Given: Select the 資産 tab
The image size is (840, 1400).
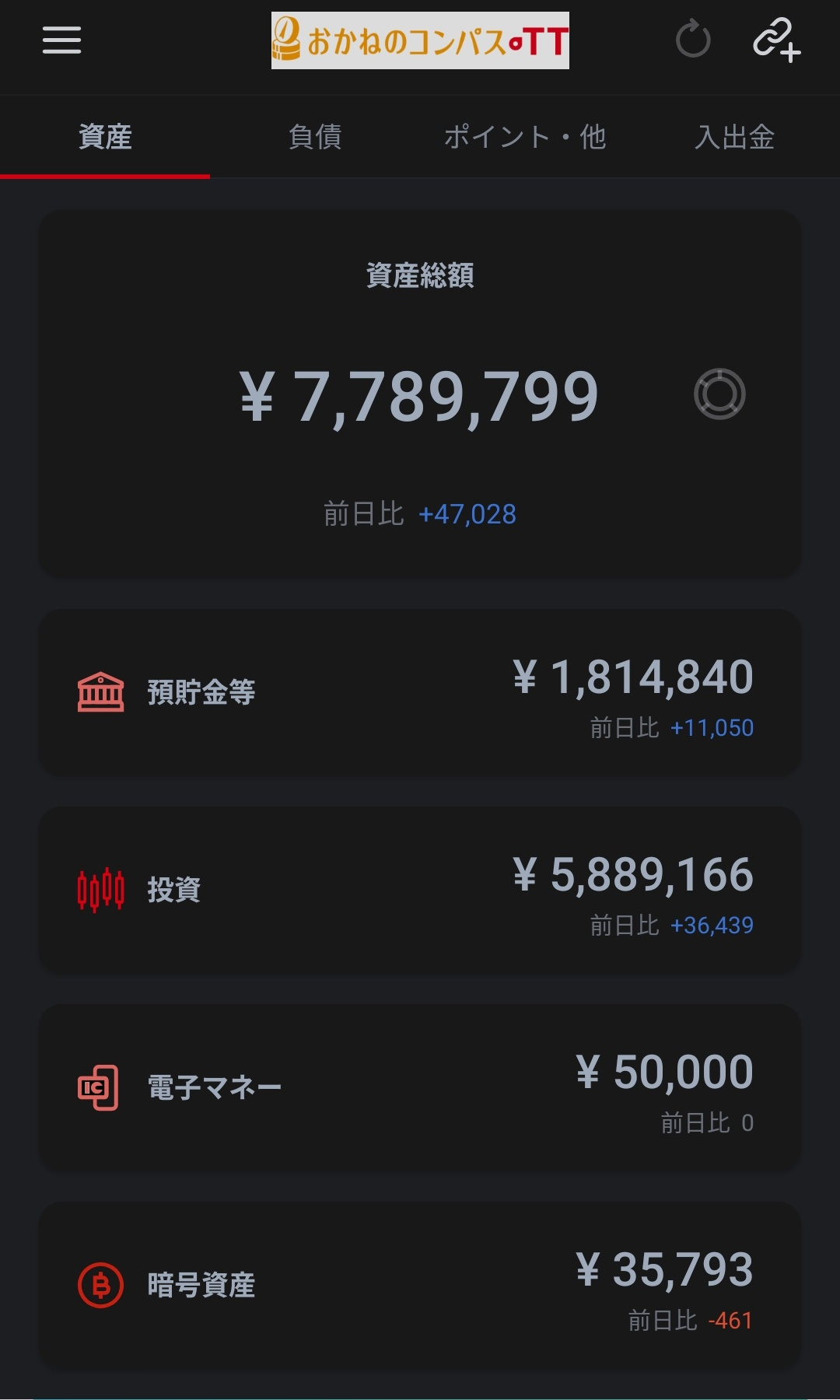Looking at the screenshot, I should (105, 137).
